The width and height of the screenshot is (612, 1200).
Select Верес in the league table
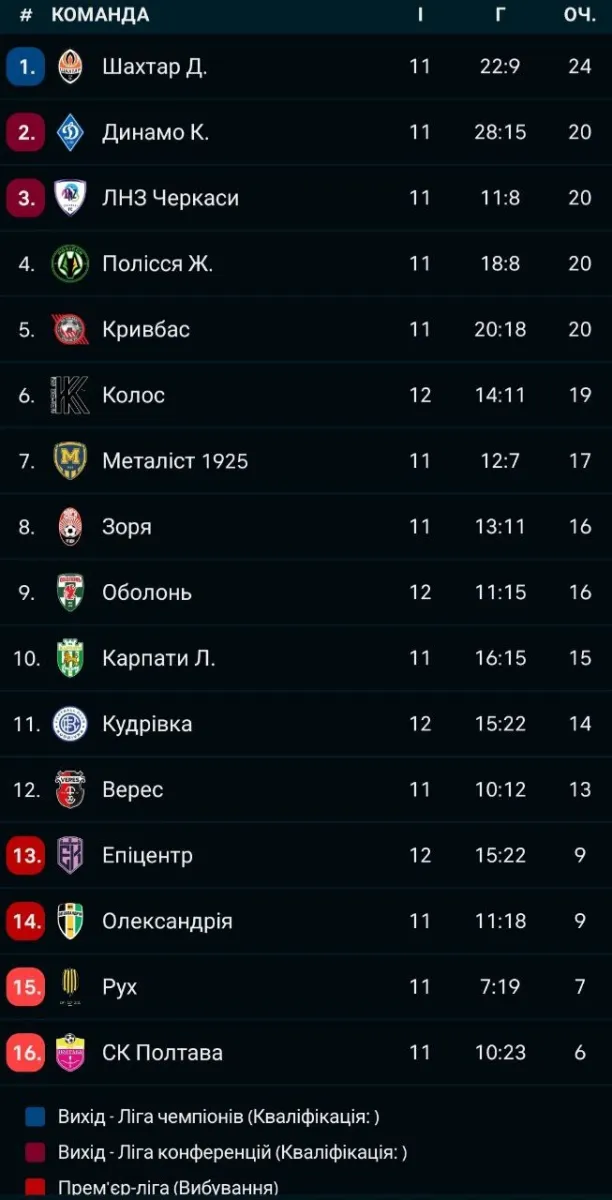[132, 790]
